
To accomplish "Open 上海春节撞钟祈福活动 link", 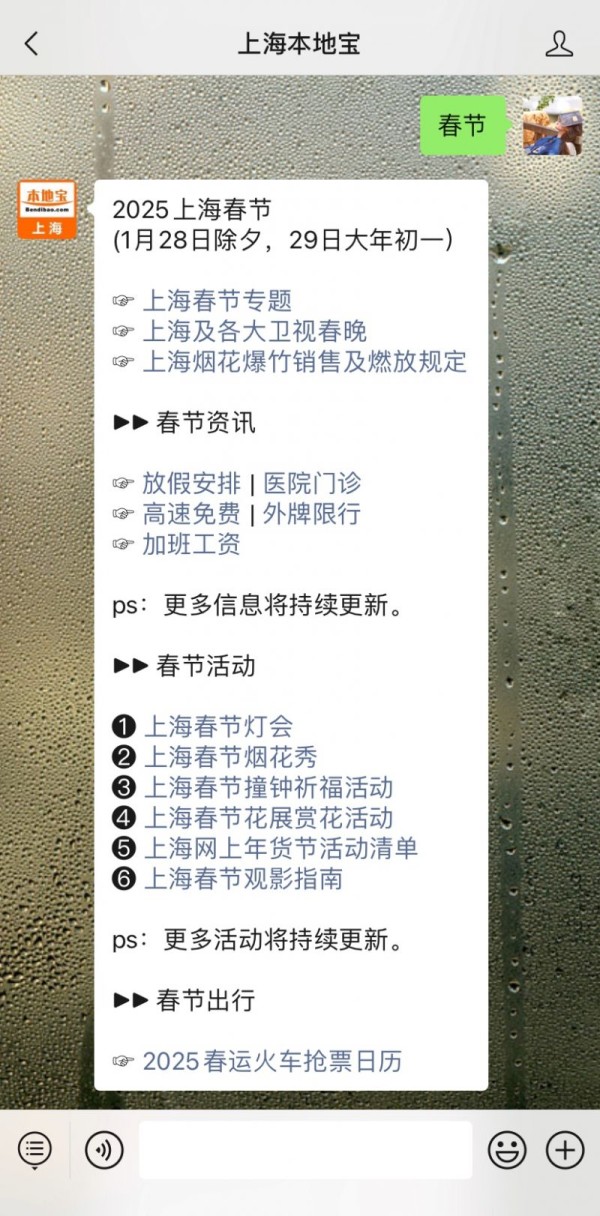I will pos(268,788).
